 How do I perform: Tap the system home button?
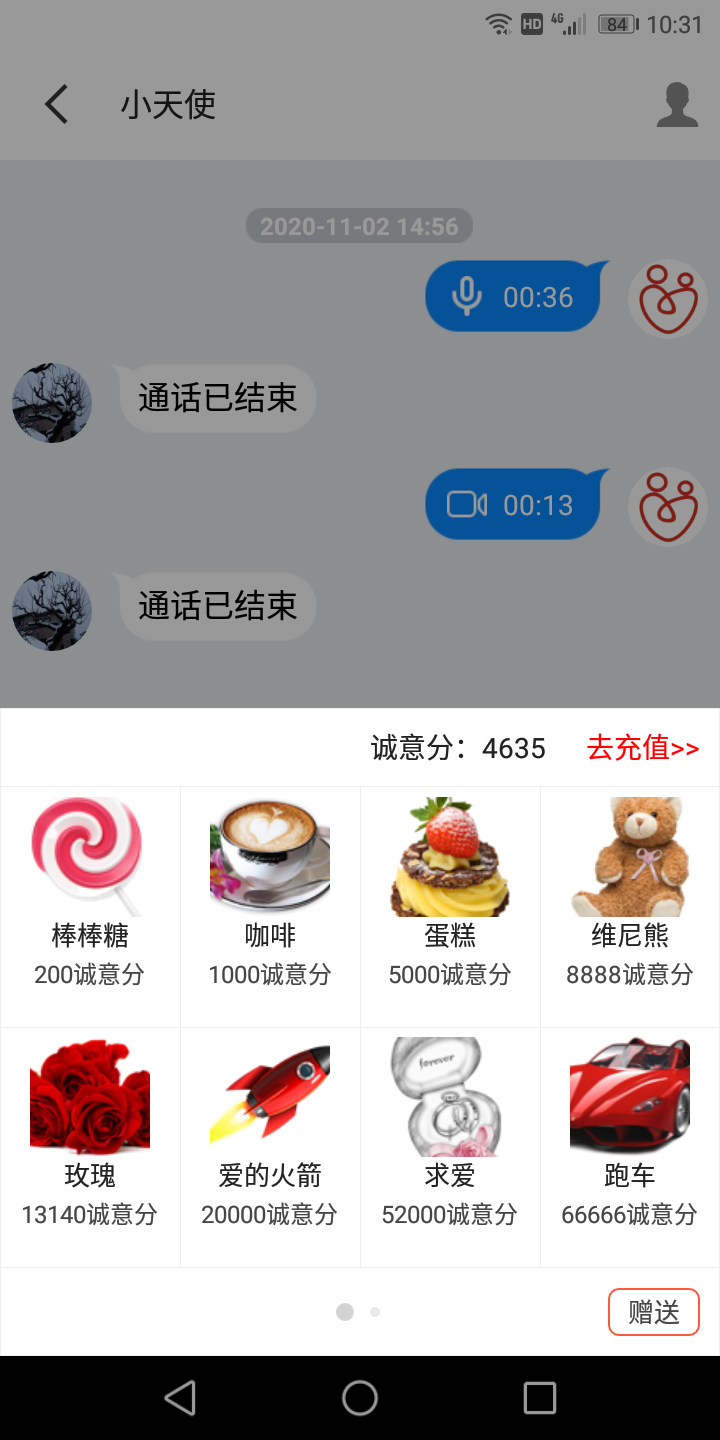point(360,1398)
